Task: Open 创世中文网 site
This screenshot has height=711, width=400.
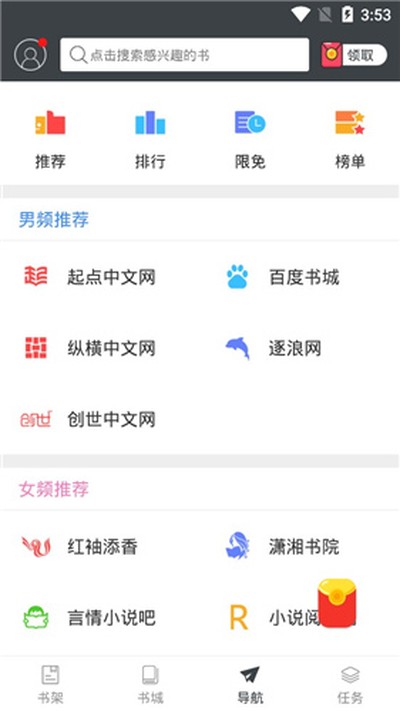Action: pos(90,419)
